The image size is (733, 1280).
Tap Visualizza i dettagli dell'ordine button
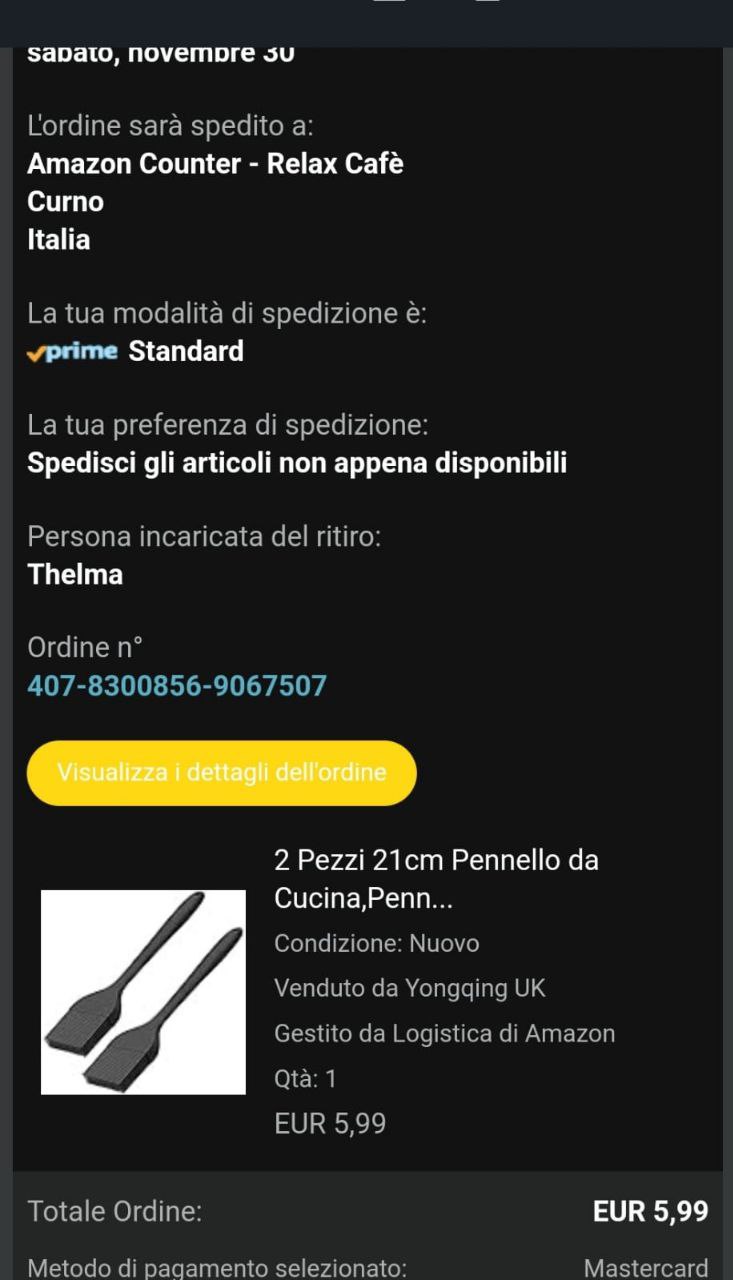221,773
